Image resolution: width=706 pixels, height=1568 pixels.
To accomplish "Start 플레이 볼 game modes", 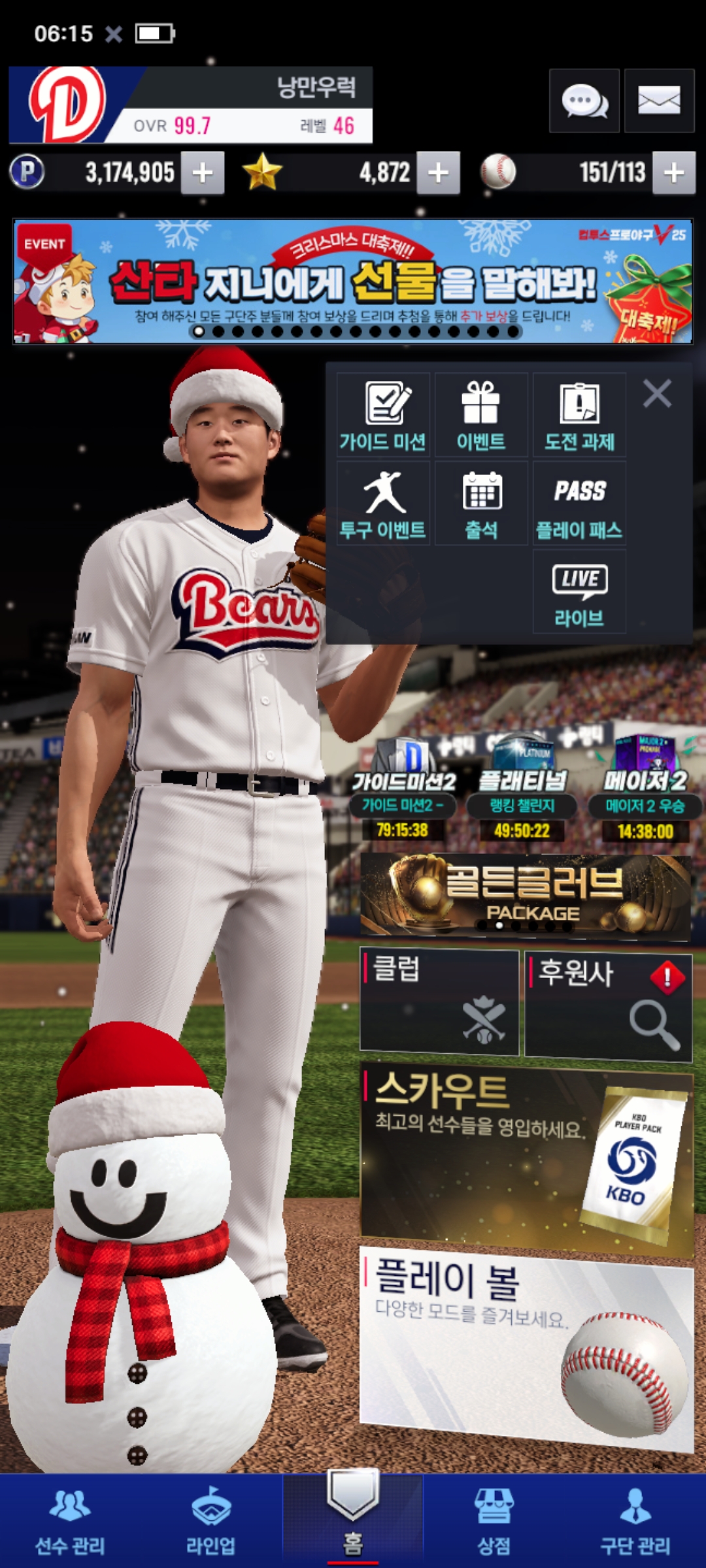I will 526,1346.
